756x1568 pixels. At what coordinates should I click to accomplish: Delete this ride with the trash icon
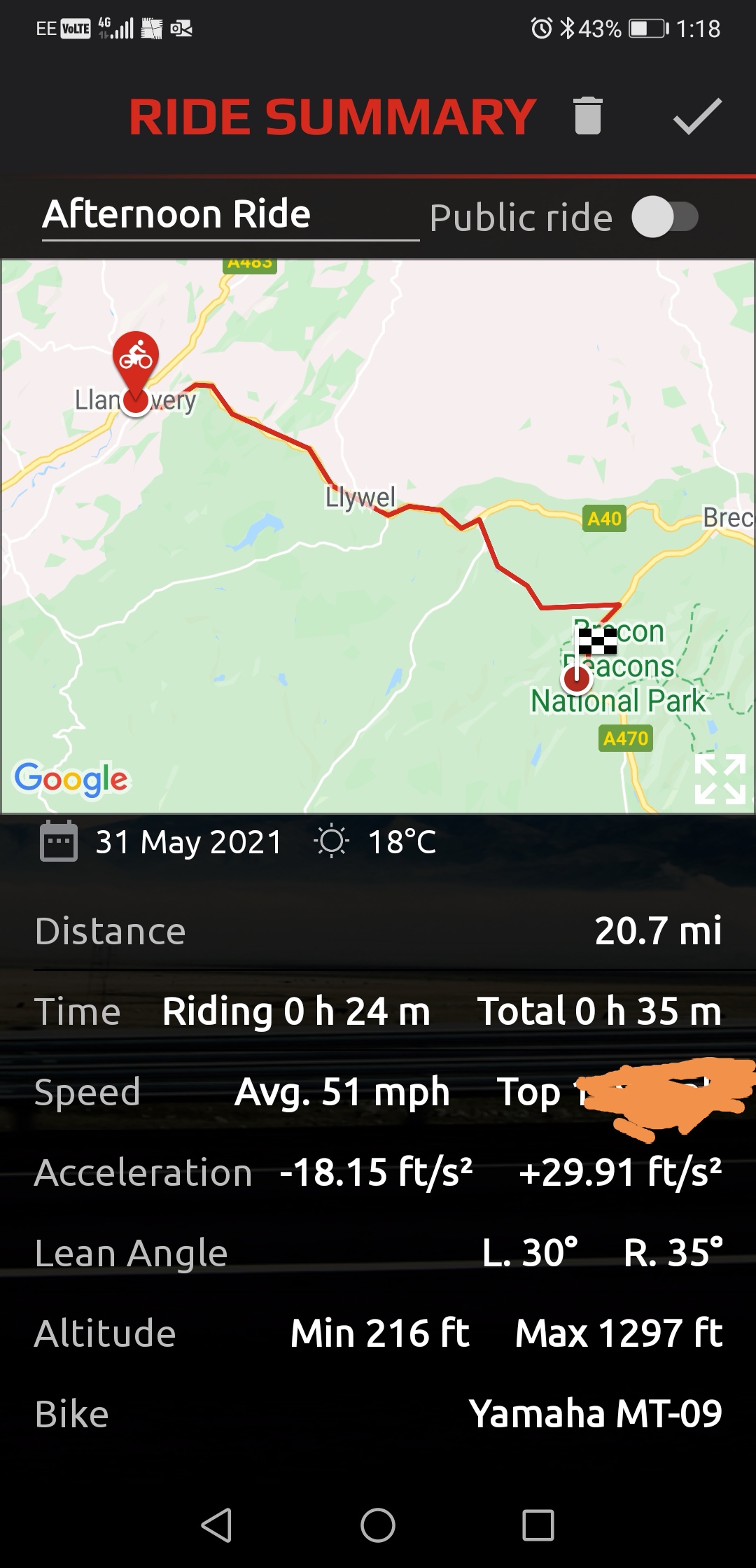pos(587,115)
